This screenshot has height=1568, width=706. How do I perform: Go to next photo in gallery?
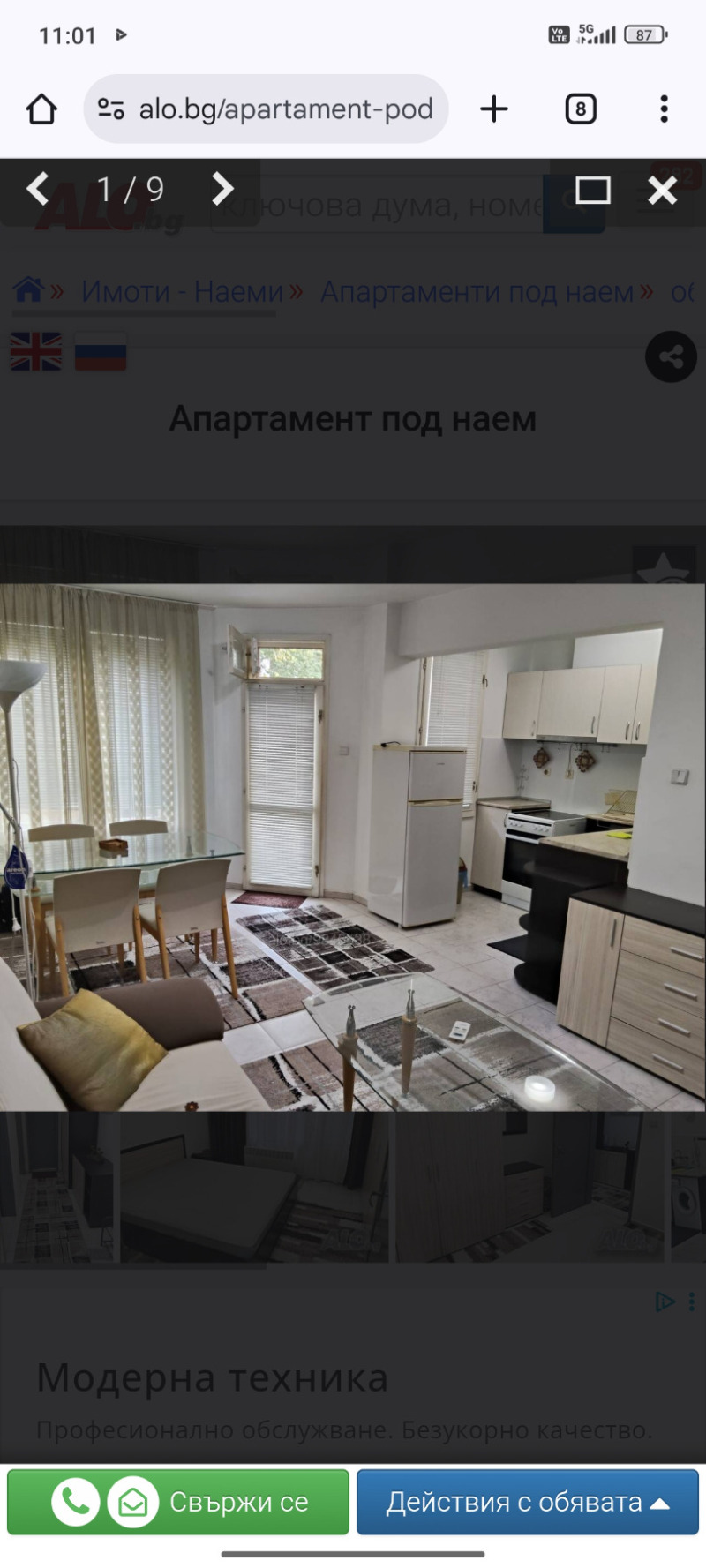[x=222, y=189]
